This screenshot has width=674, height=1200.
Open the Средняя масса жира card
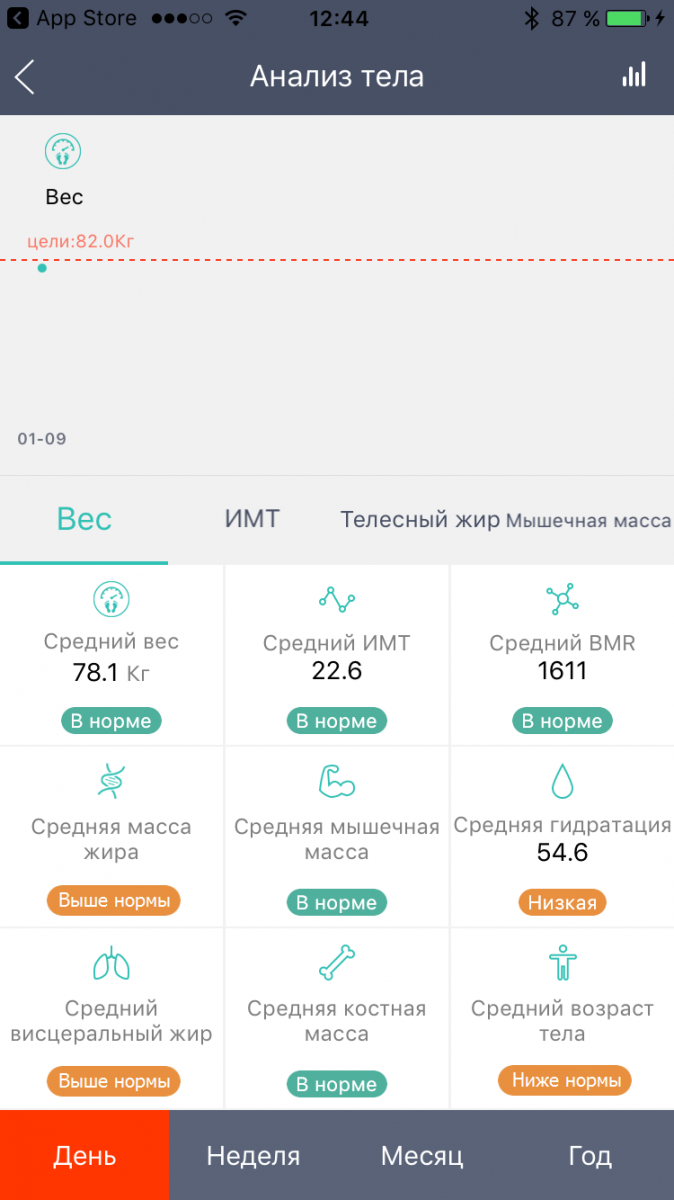[x=112, y=837]
